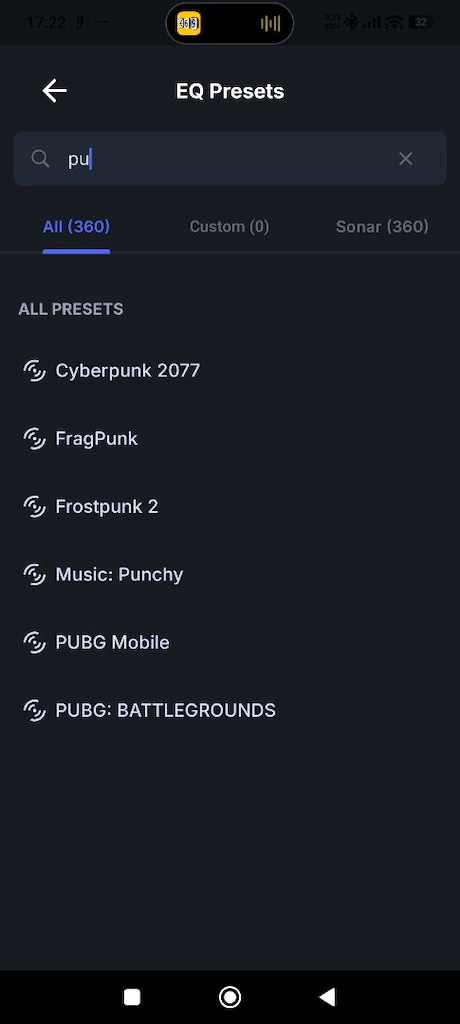
Task: Go back using the arrow beside EQ Presets
Action: pos(54,91)
